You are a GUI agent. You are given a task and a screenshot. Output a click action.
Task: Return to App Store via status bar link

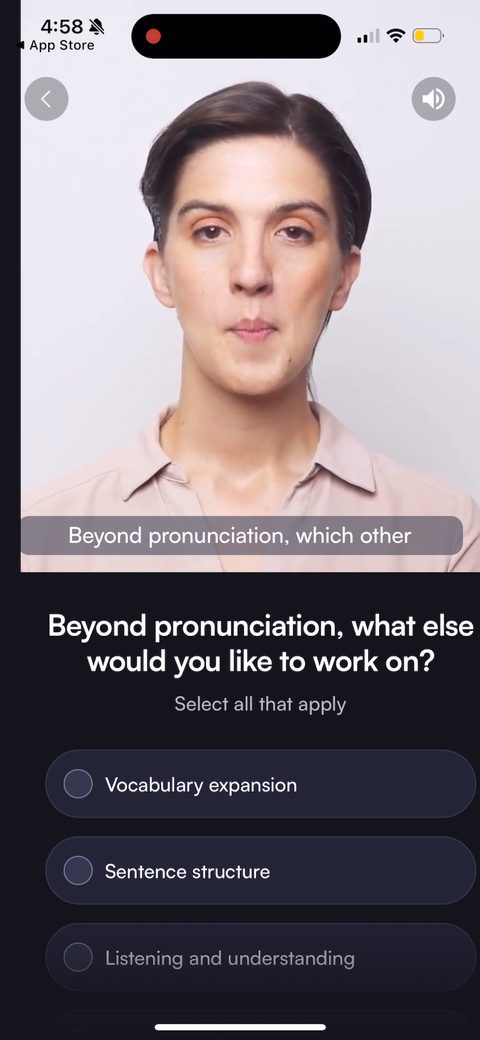(56, 46)
